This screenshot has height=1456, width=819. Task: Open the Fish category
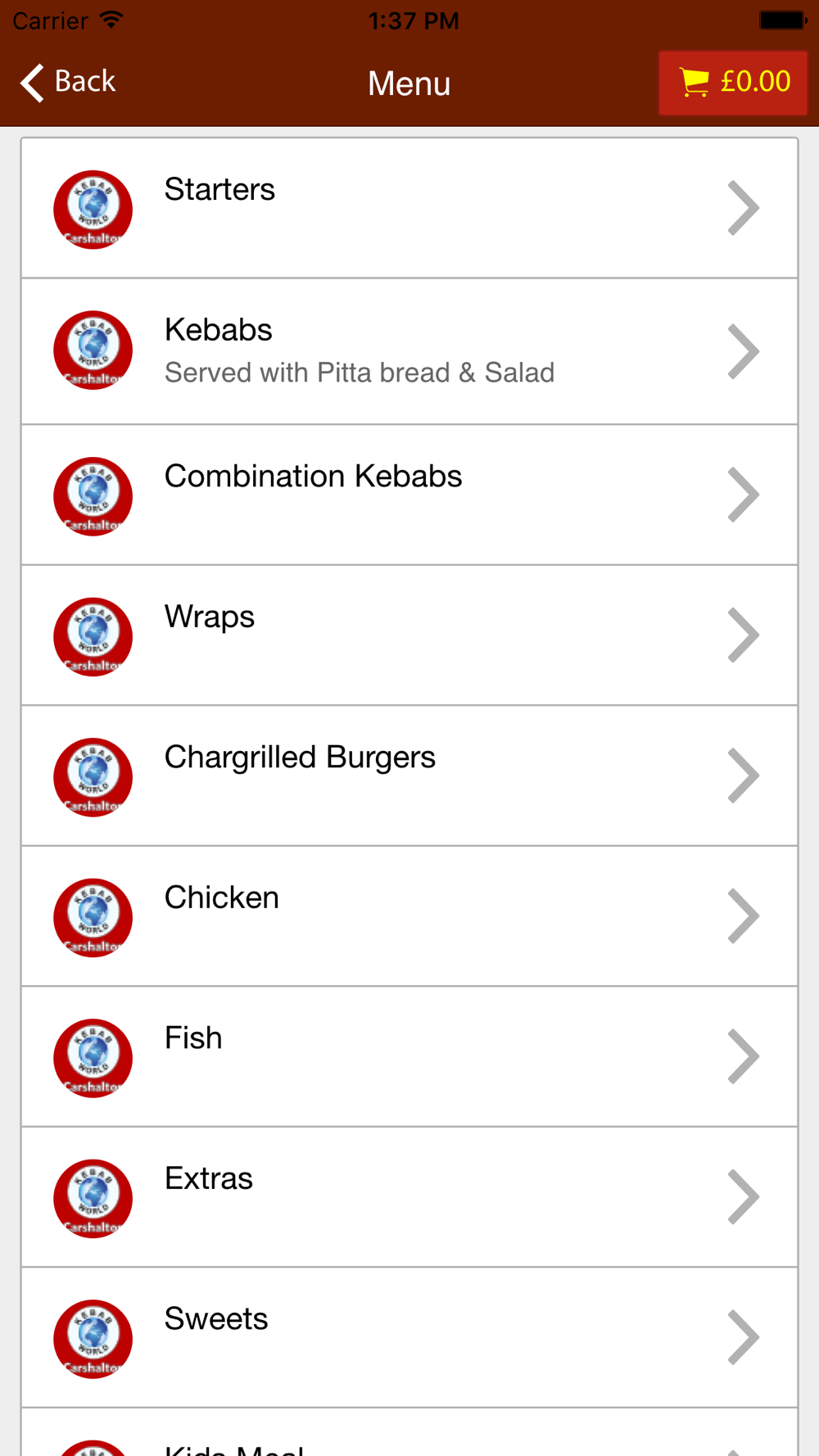pyautogui.click(x=409, y=1056)
